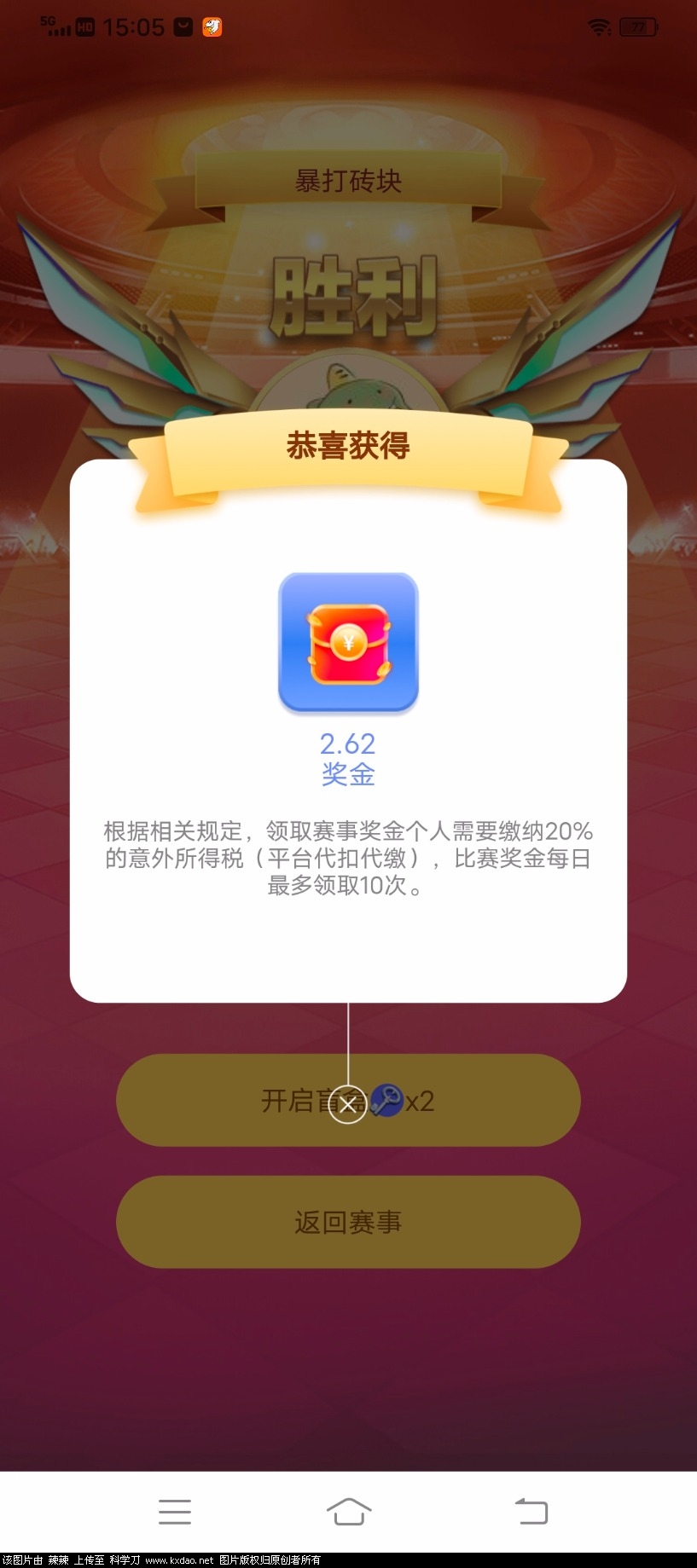
Task: Tap the HD indicator in status bar
Action: click(x=85, y=26)
